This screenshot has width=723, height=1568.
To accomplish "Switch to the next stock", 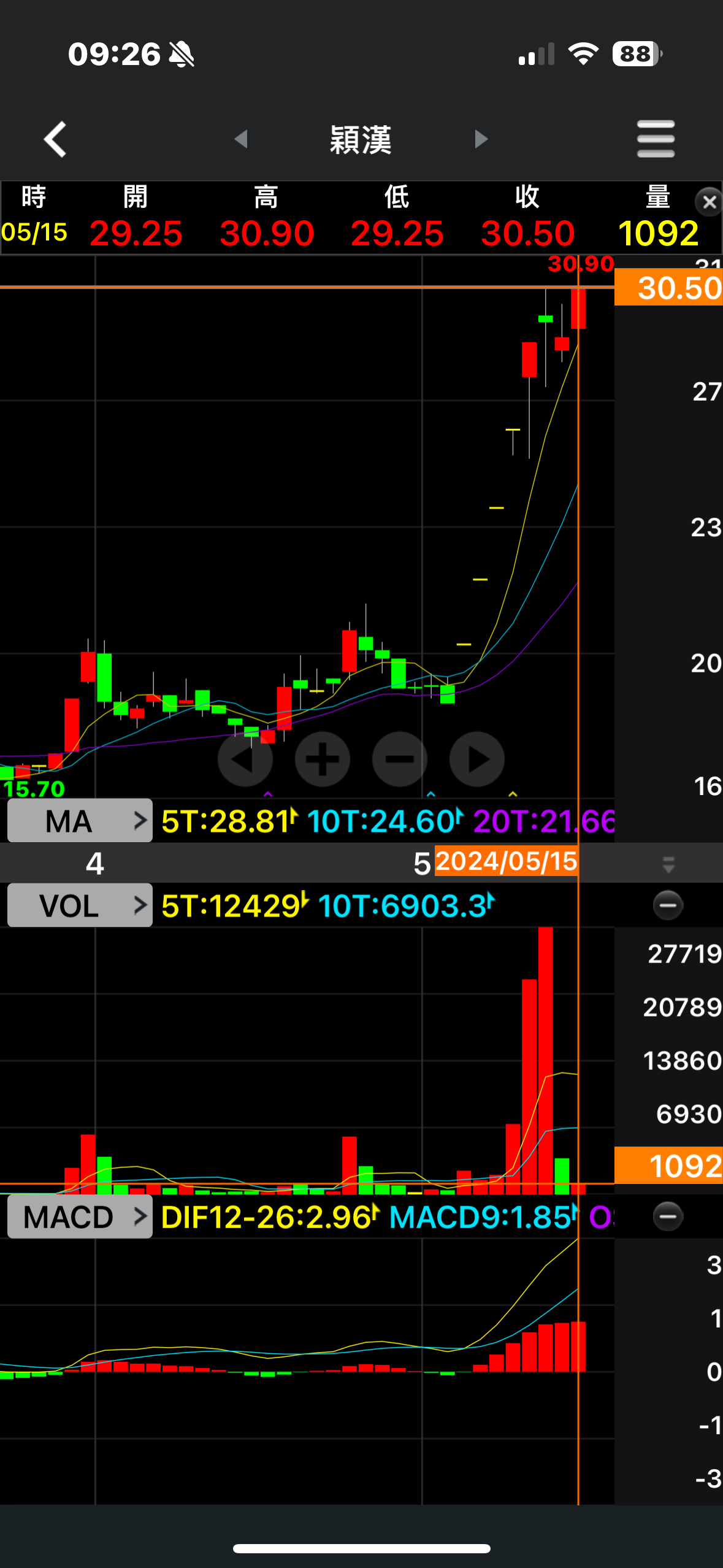I will [481, 139].
